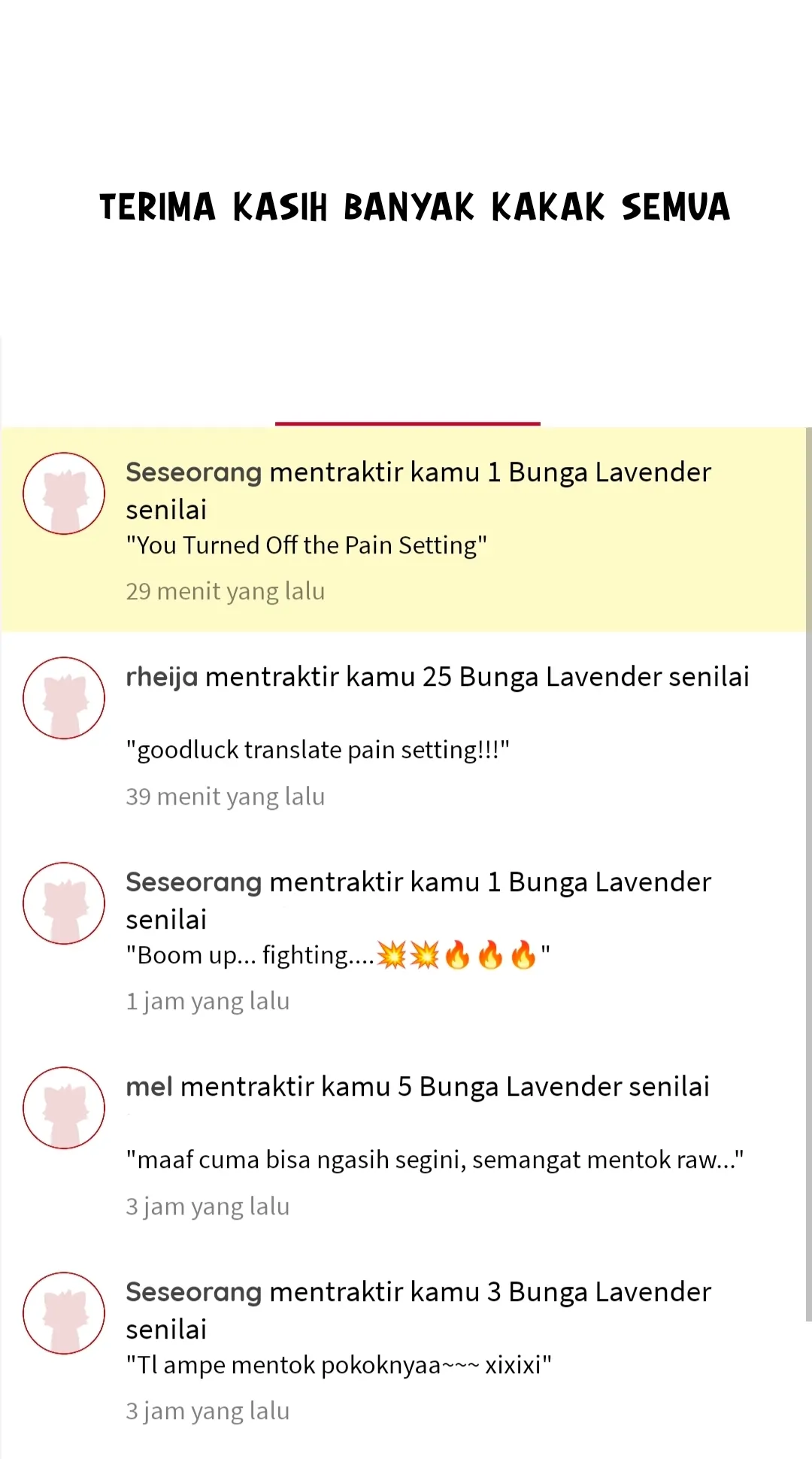Viewport: 812px width, 1459px height.
Task: Open the "You Turned Off the Pain Setting" notification
Action: pyautogui.click(x=404, y=529)
